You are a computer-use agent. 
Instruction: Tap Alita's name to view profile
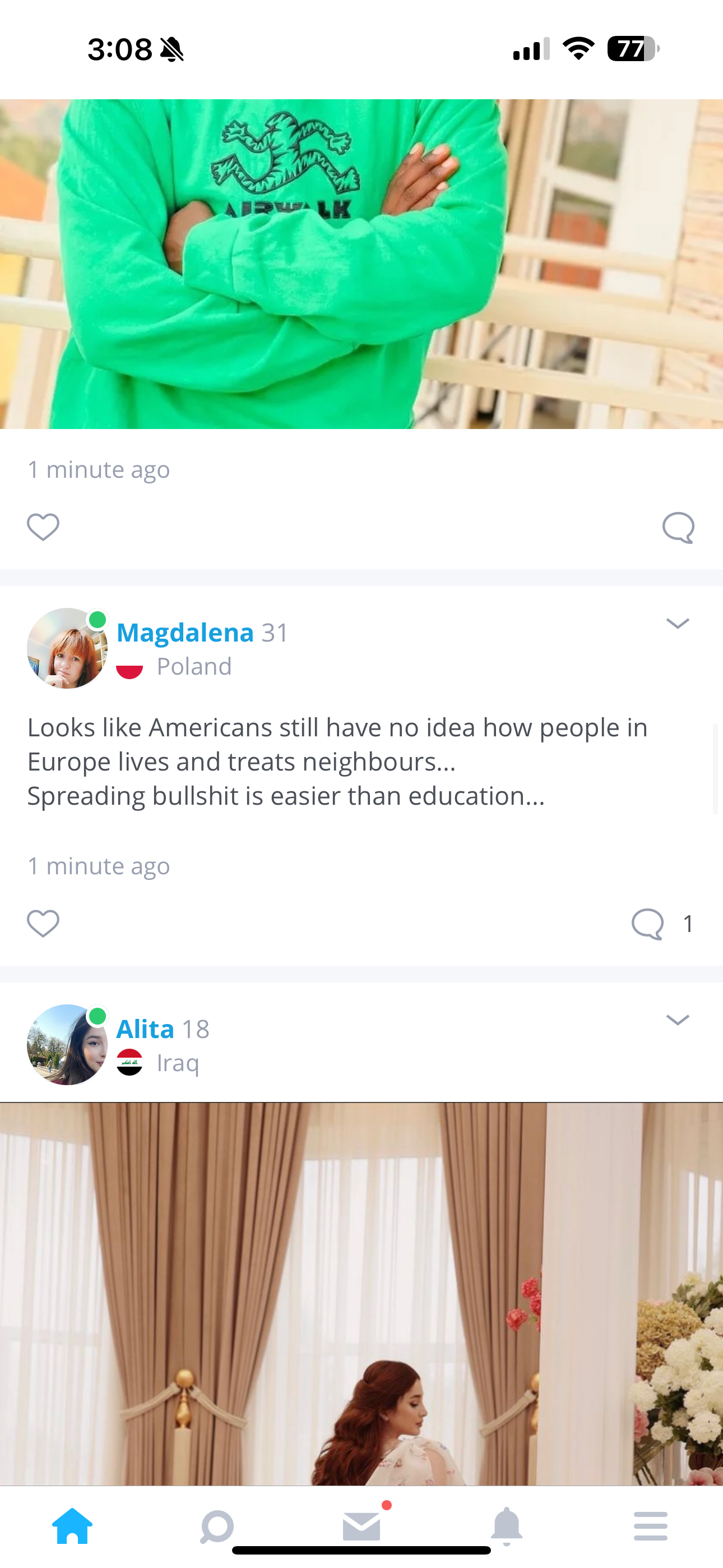pyautogui.click(x=146, y=1029)
